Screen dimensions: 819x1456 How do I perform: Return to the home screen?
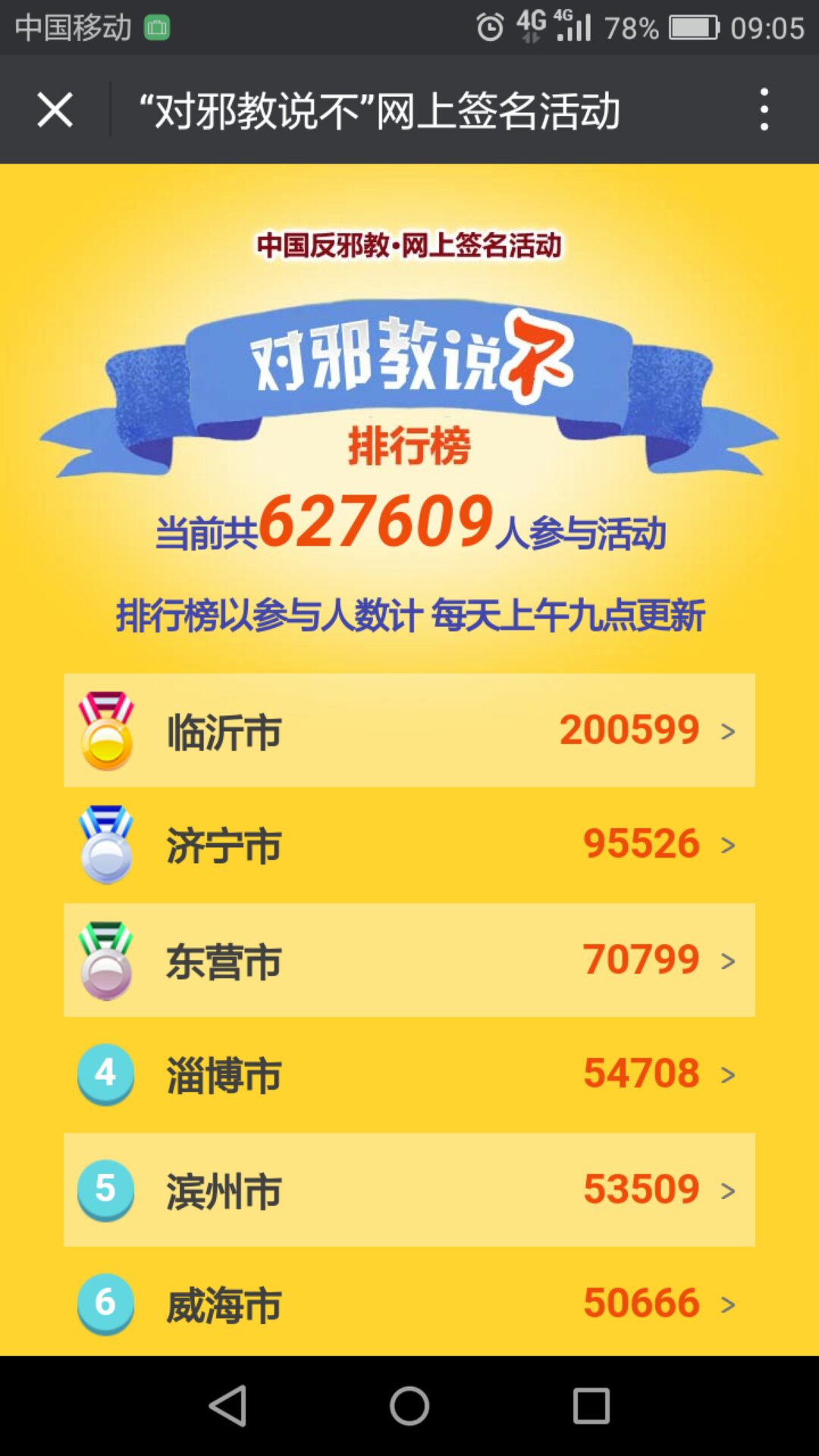click(409, 1406)
